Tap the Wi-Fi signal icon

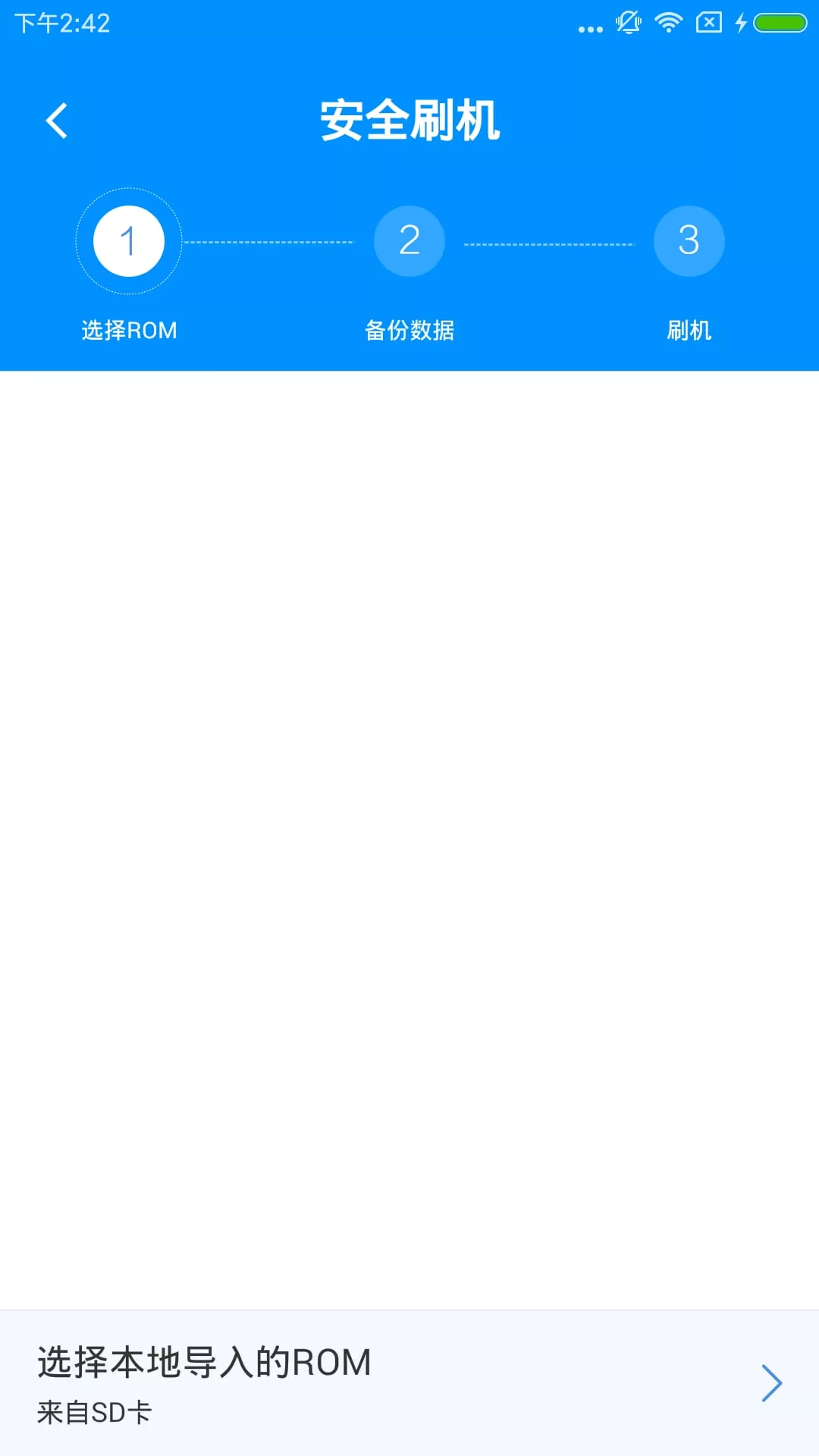pos(669,23)
